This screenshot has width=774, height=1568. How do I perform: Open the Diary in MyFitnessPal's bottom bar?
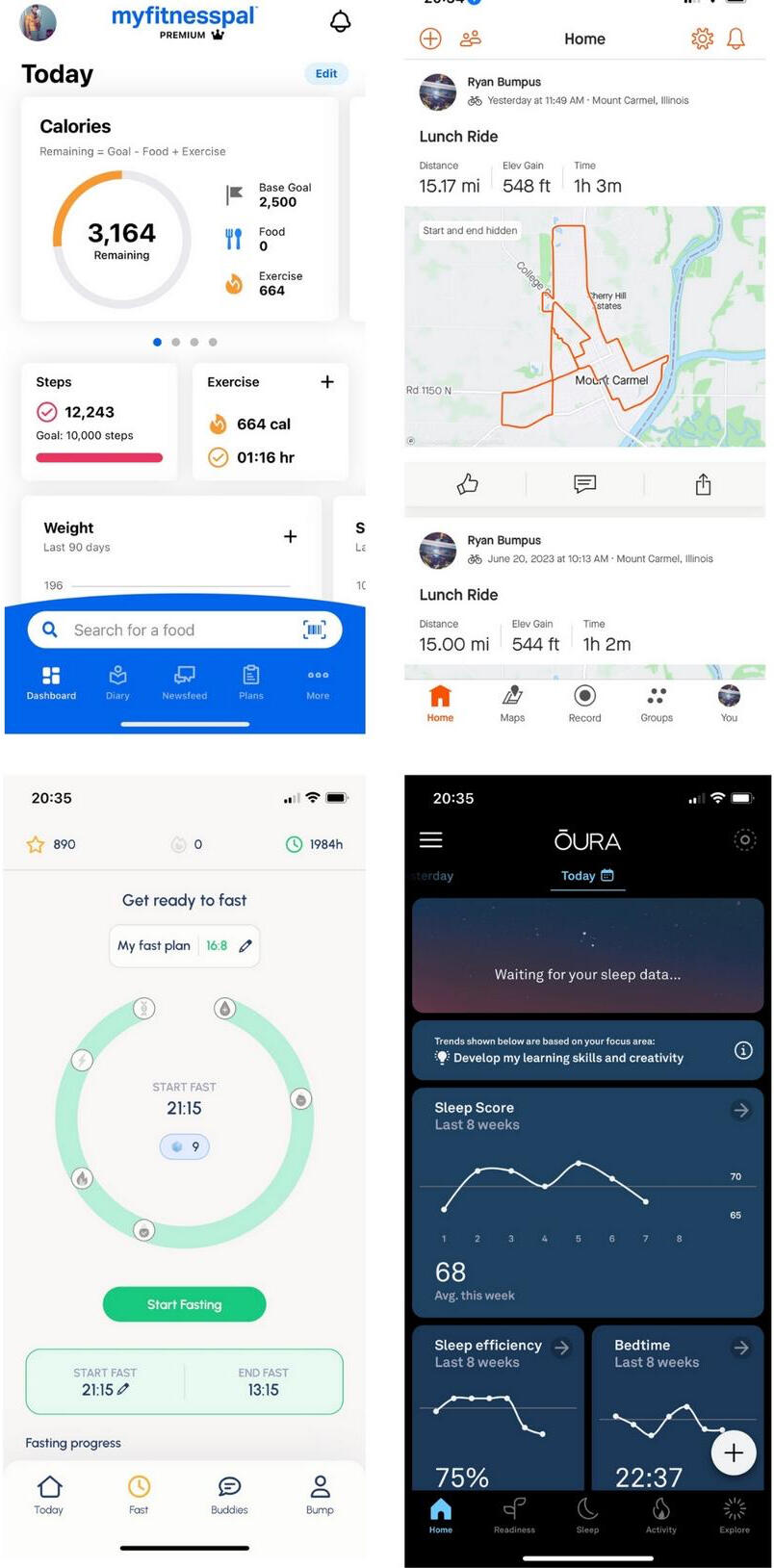117,683
